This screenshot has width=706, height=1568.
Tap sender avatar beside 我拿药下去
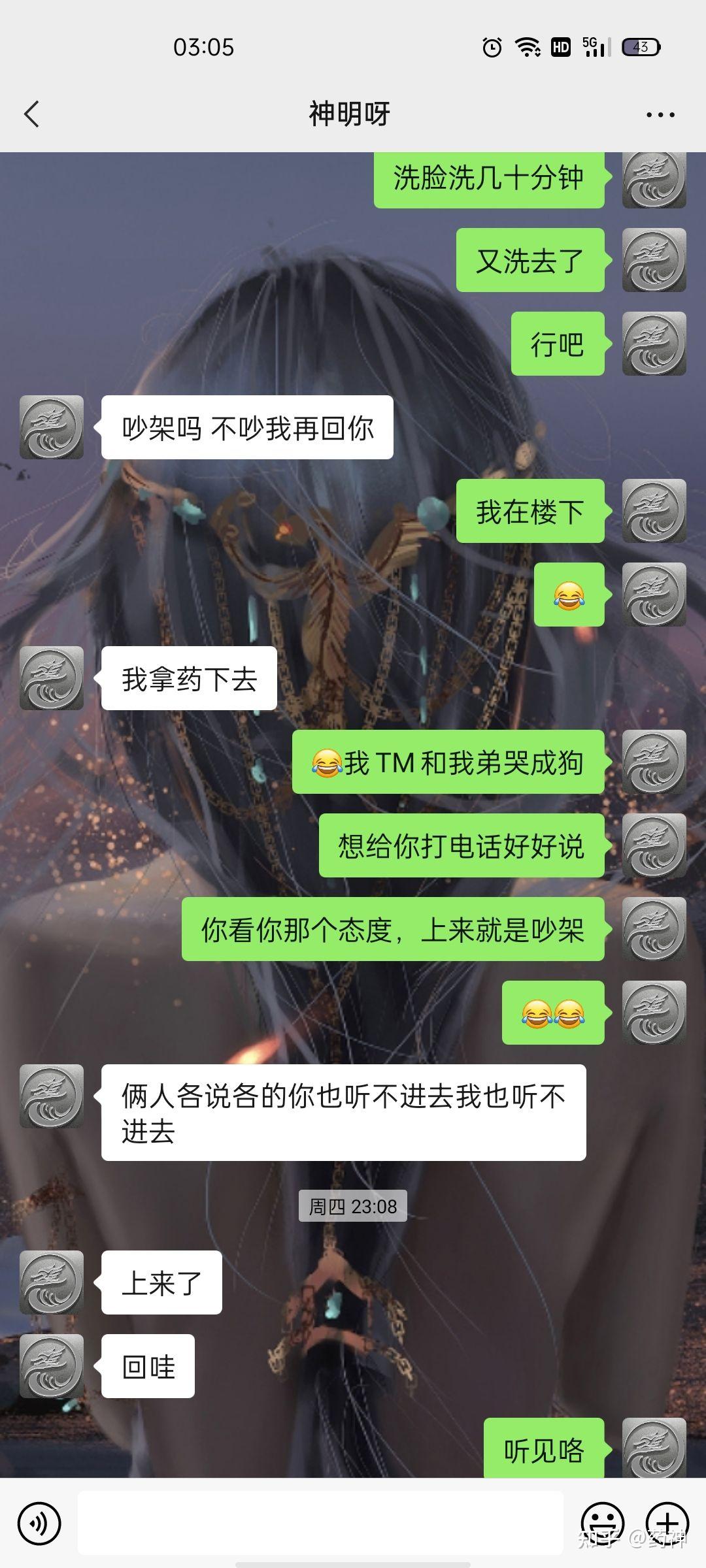(x=52, y=678)
